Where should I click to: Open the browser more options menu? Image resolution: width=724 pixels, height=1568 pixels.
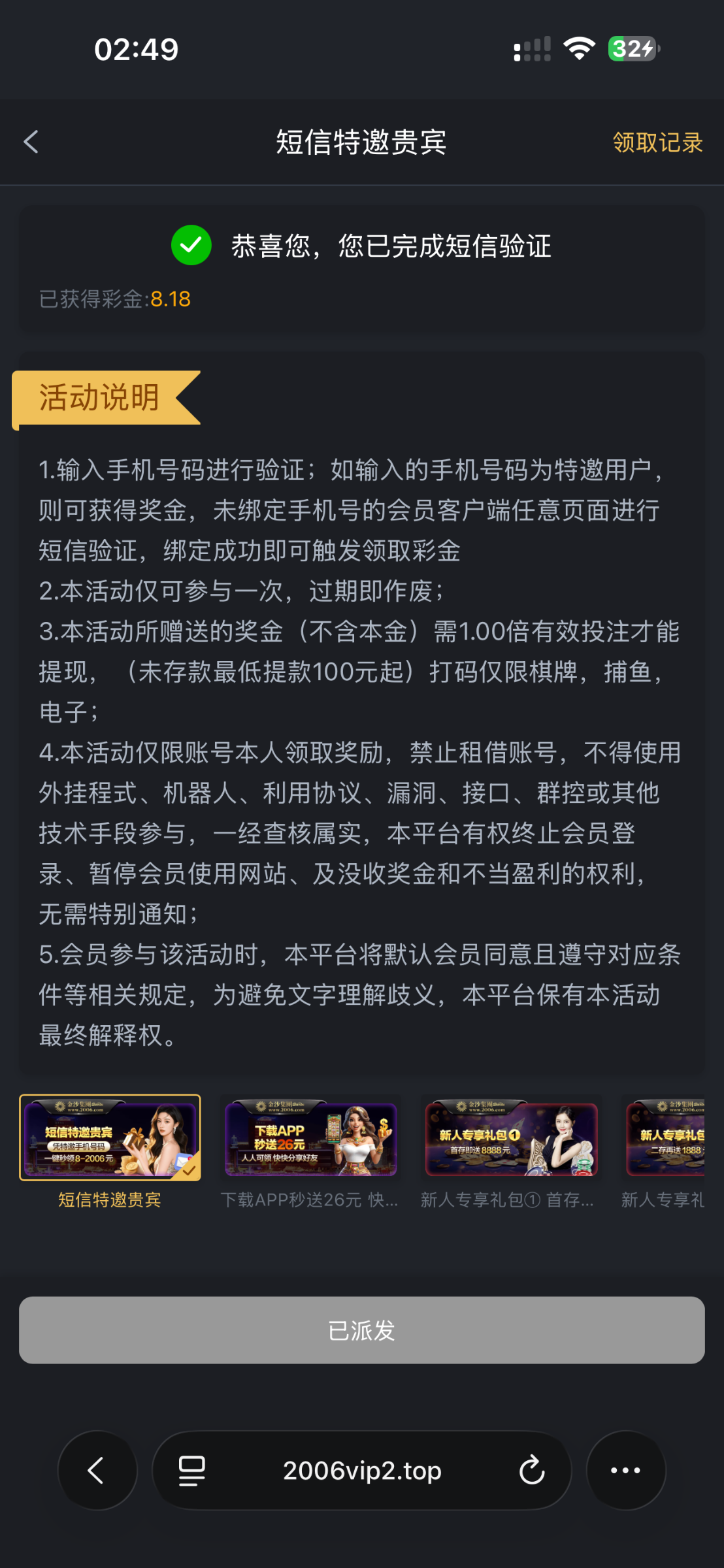625,1471
